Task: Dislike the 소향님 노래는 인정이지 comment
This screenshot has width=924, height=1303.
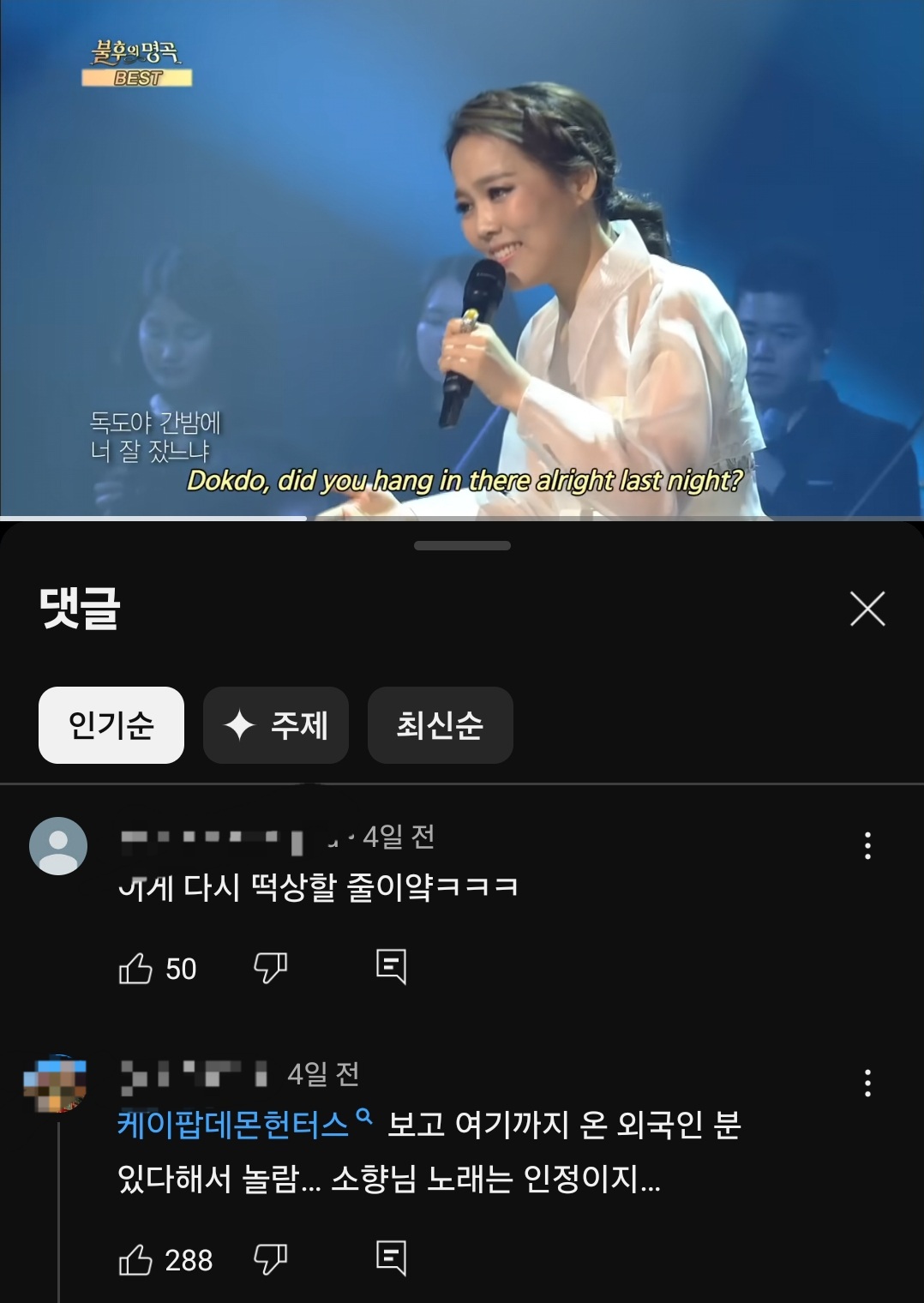Action: [x=270, y=1259]
